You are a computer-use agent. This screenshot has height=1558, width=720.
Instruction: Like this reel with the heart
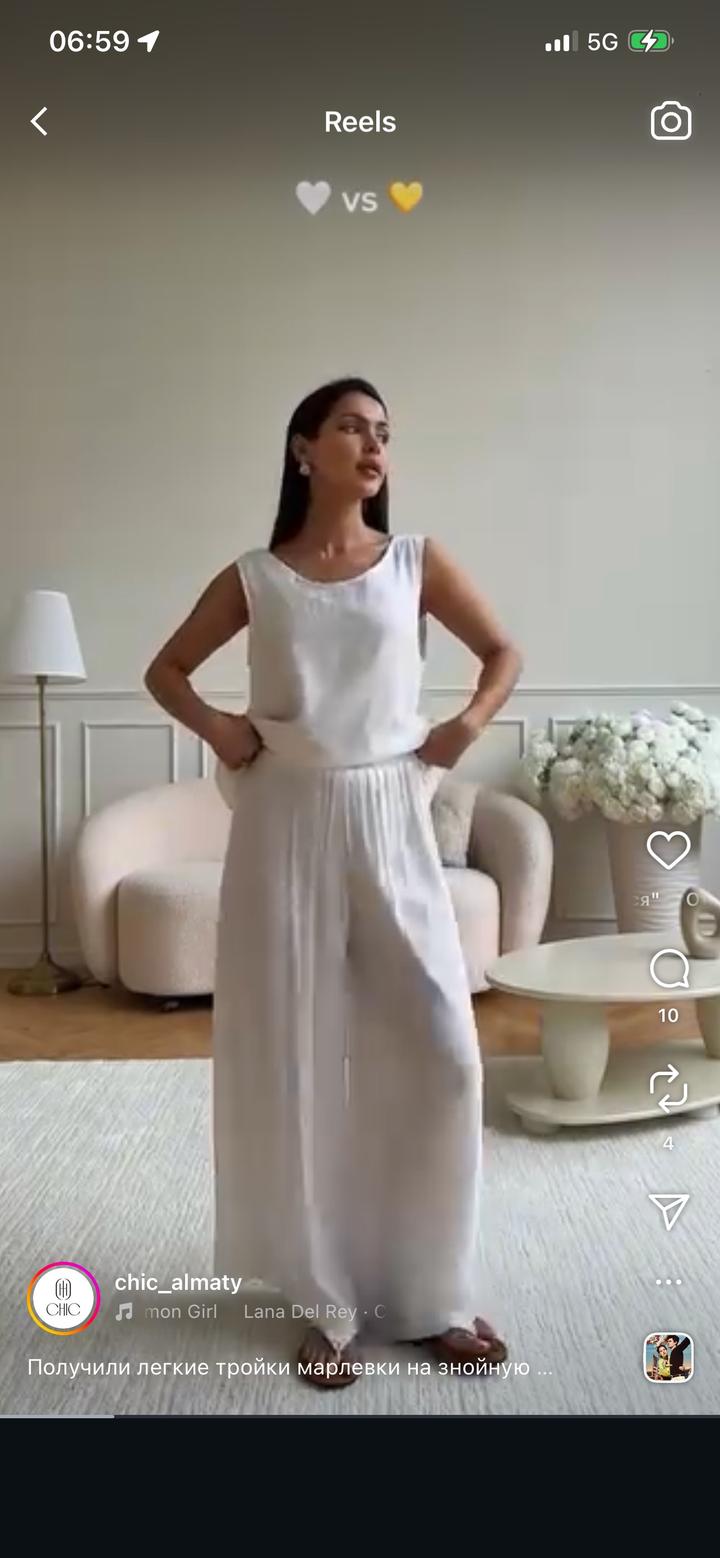(x=668, y=850)
